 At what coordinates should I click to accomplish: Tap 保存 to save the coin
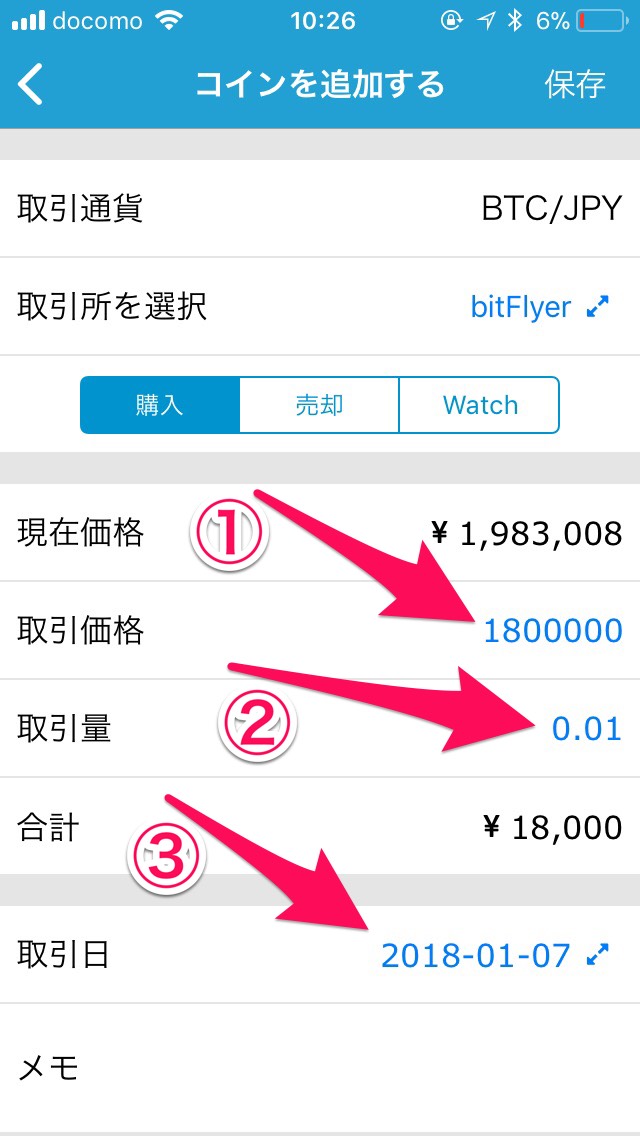point(575,85)
